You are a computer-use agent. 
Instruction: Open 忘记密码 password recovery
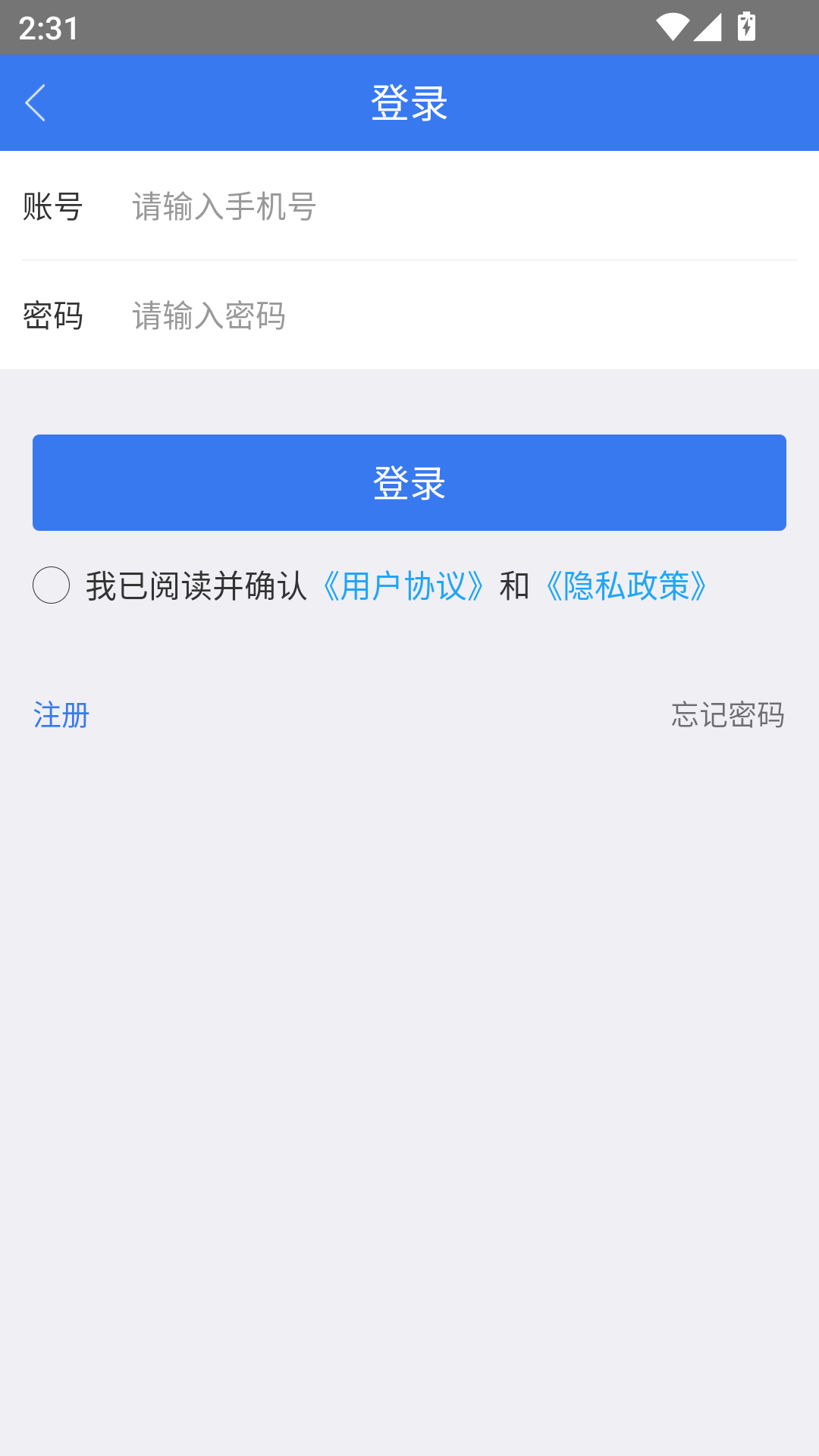point(727,714)
